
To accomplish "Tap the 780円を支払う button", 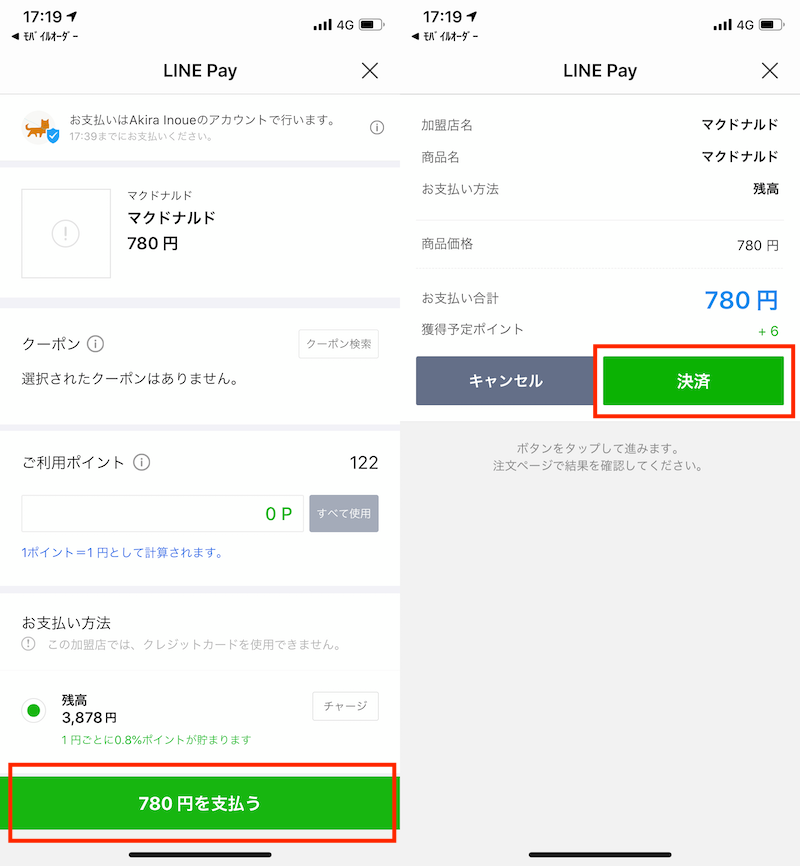I will click(200, 803).
